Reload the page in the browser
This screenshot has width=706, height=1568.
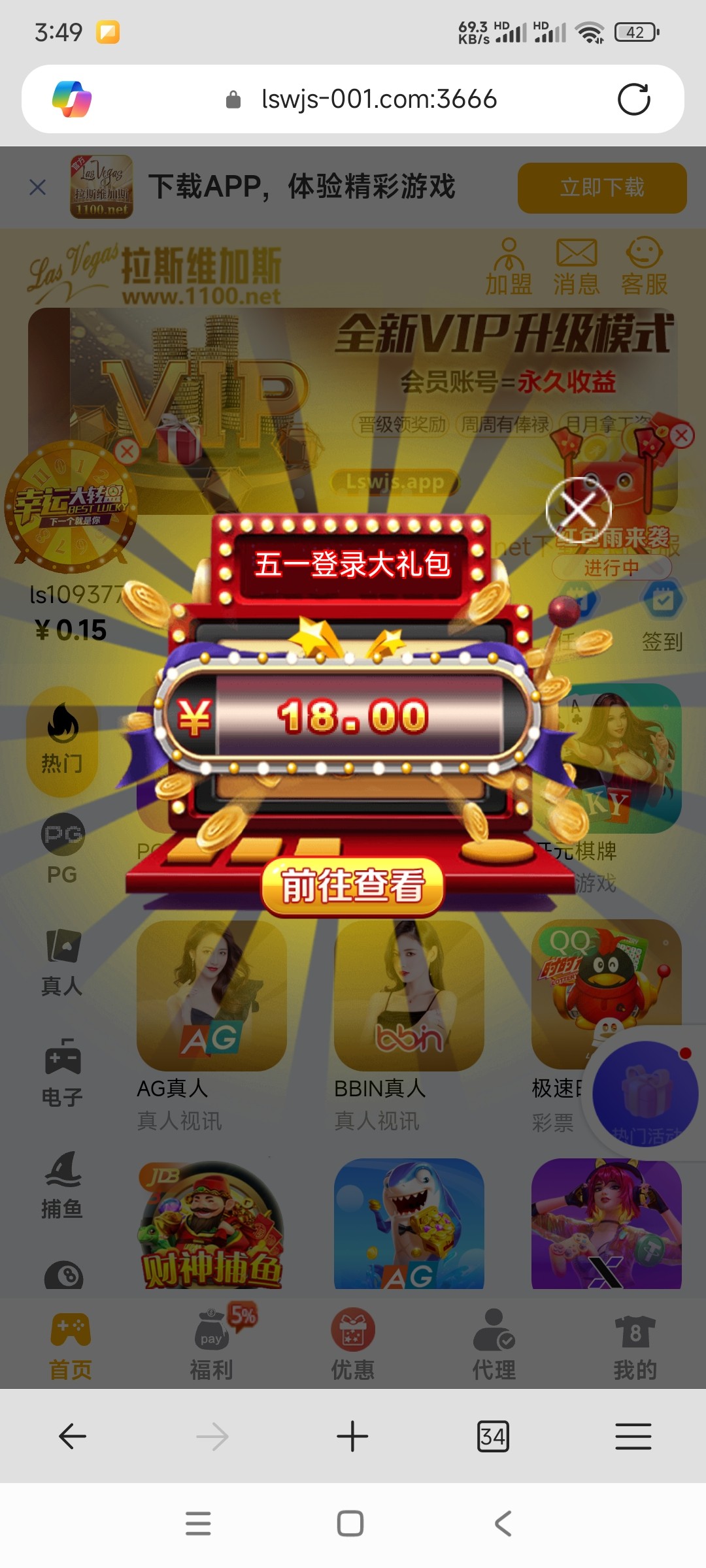coord(633,99)
